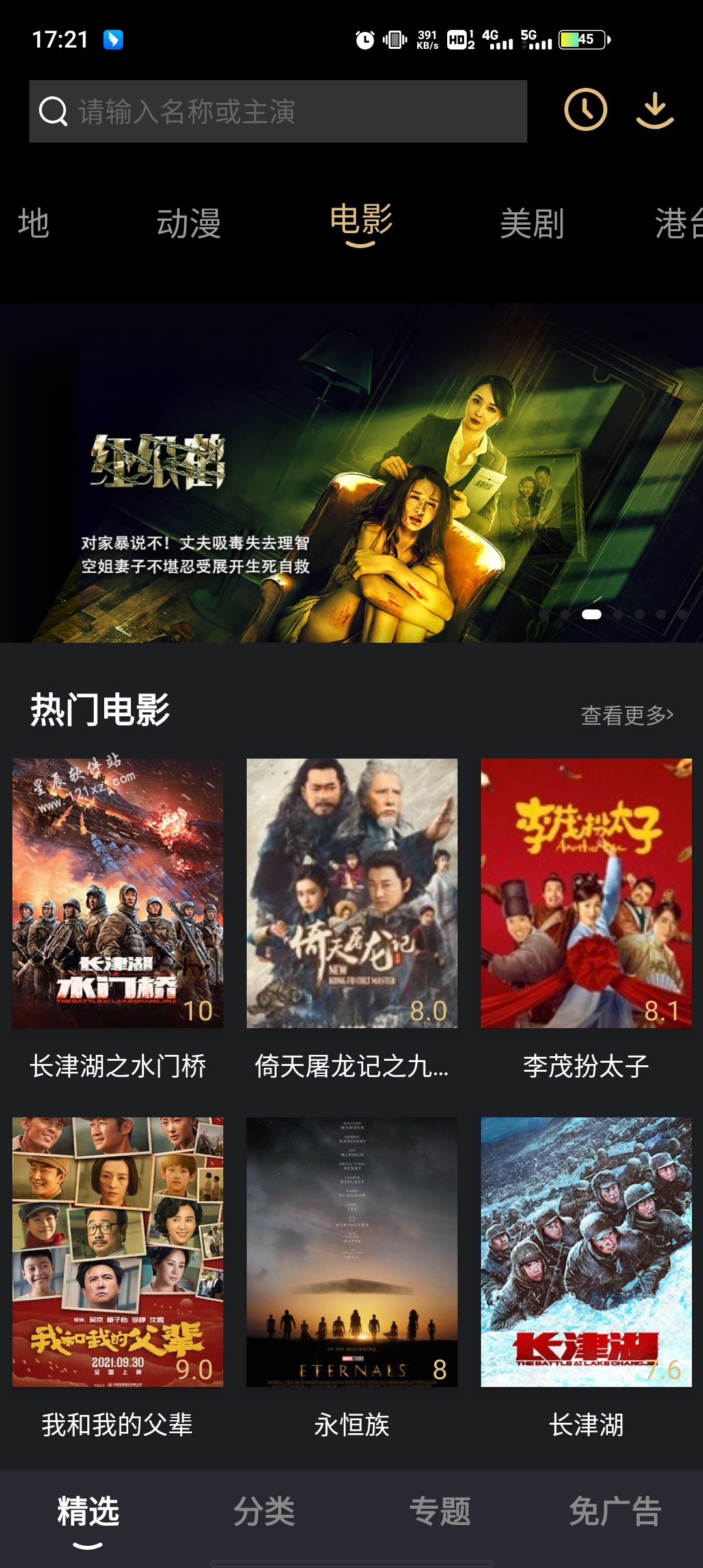Viewport: 703px width, 1568px height.
Task: Switch to the 分类 bottom tab
Action: (264, 1512)
